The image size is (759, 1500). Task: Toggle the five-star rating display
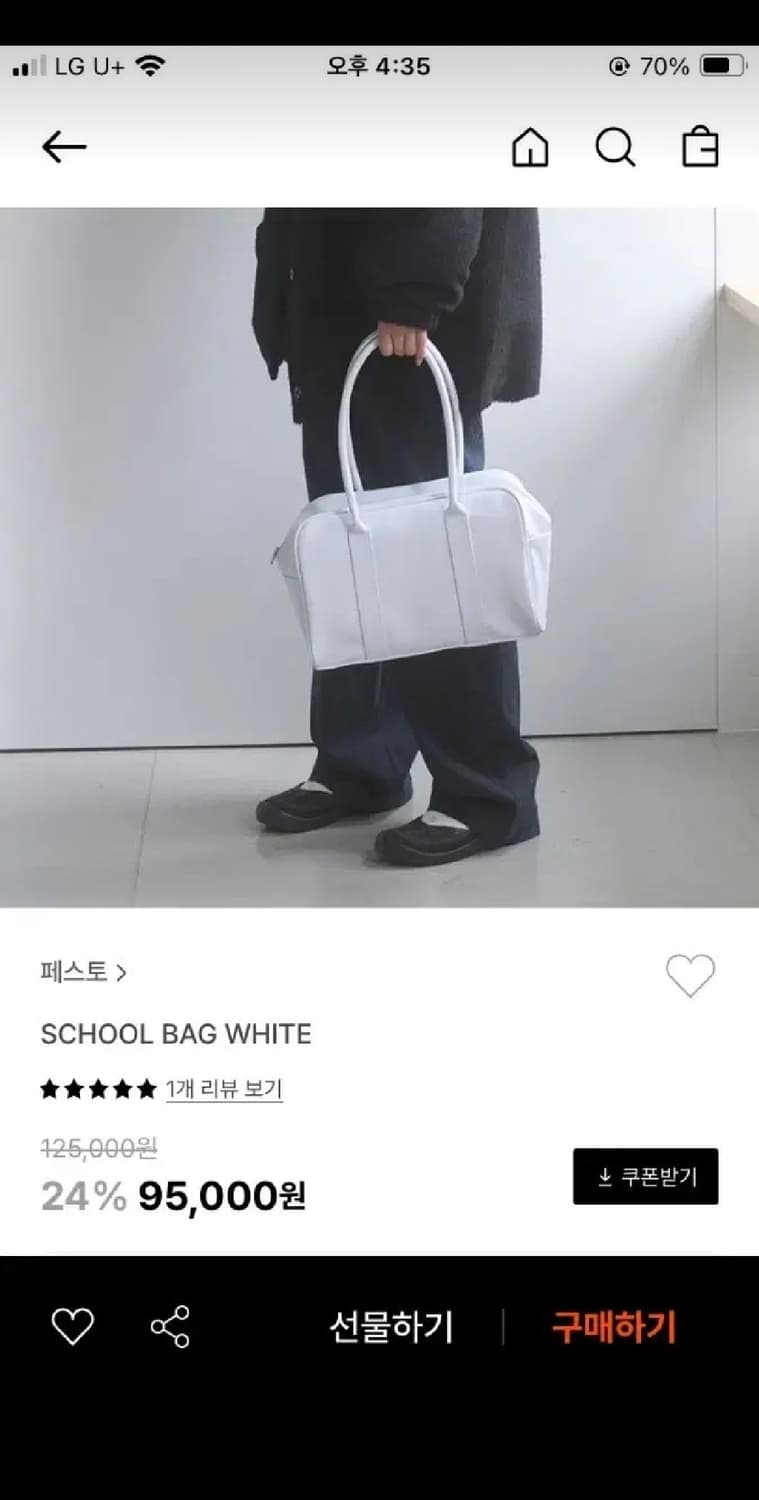click(x=95, y=1089)
